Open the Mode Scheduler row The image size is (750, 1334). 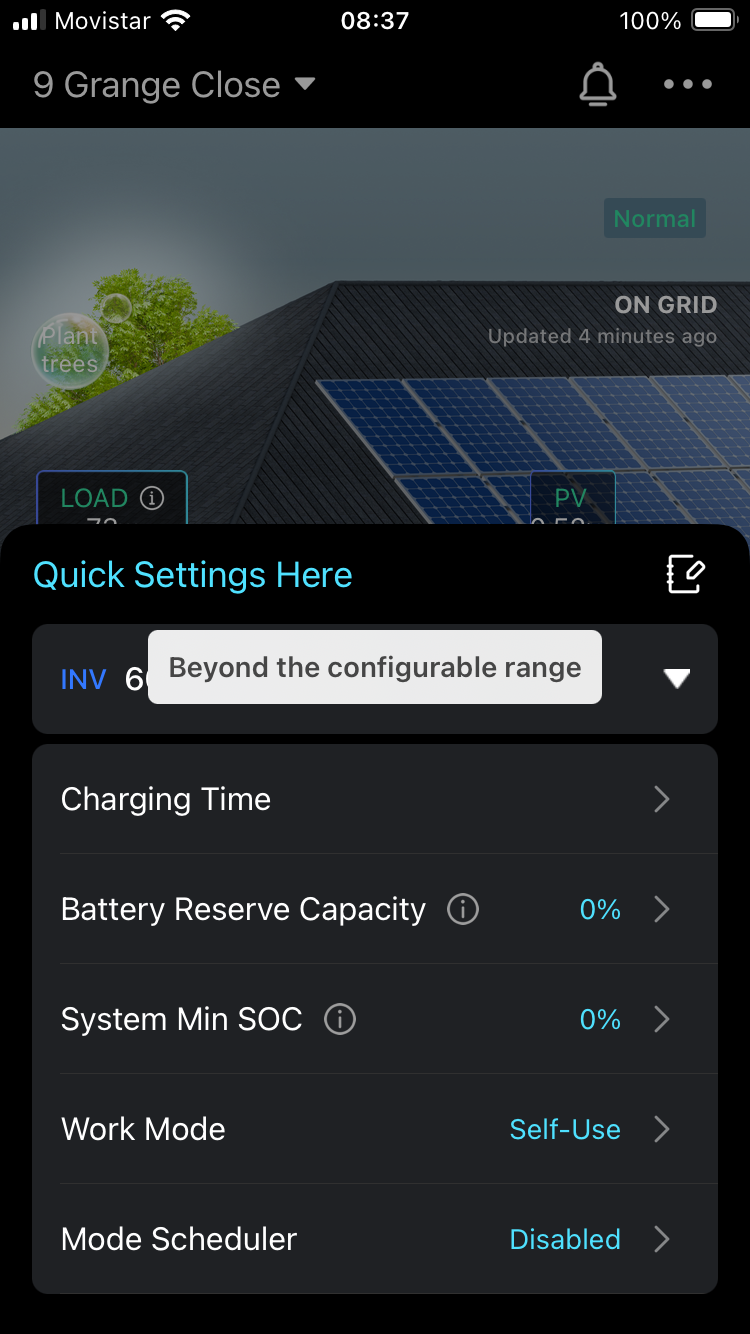[x=375, y=1239]
